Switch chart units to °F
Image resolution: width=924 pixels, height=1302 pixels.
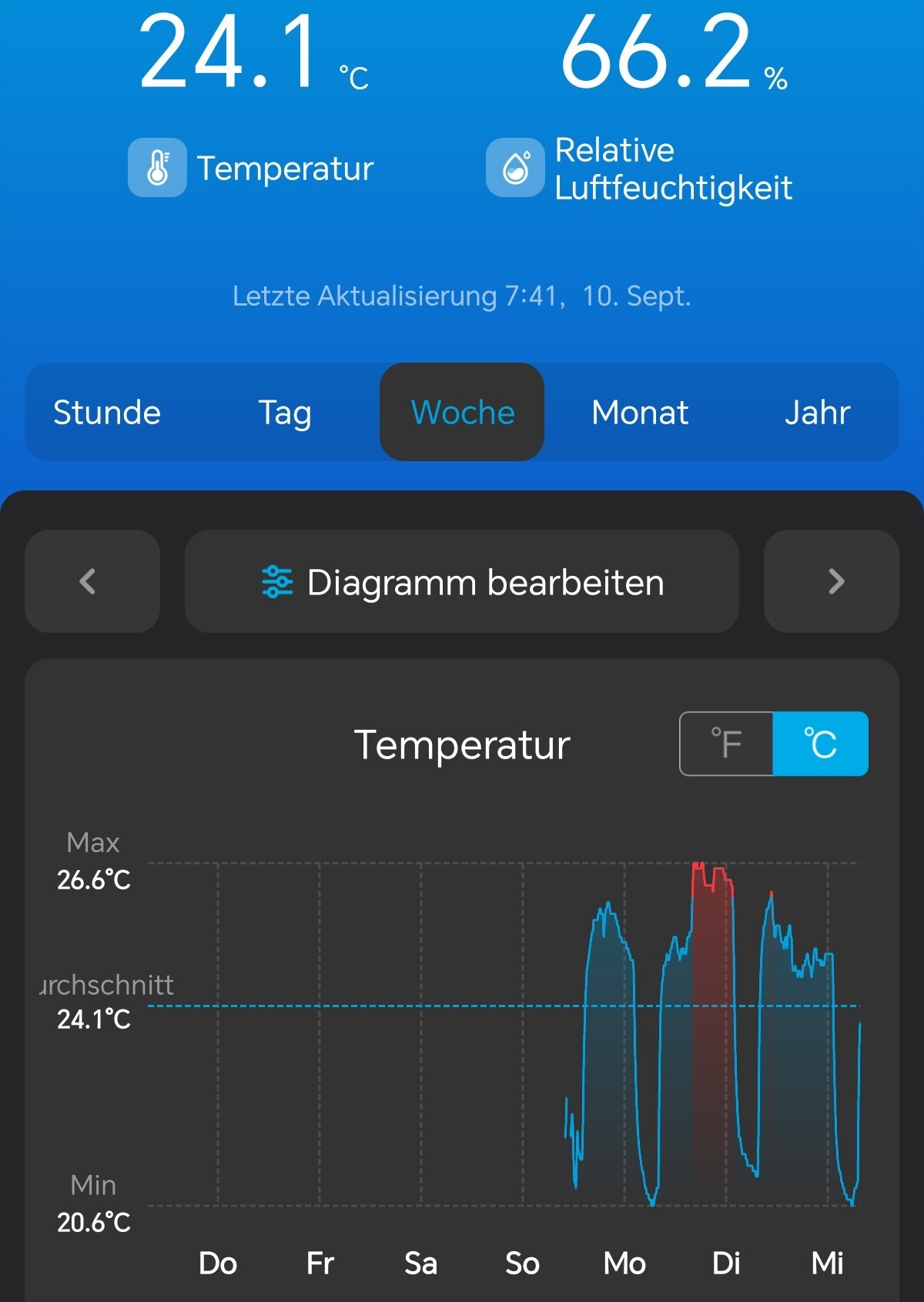coord(726,744)
